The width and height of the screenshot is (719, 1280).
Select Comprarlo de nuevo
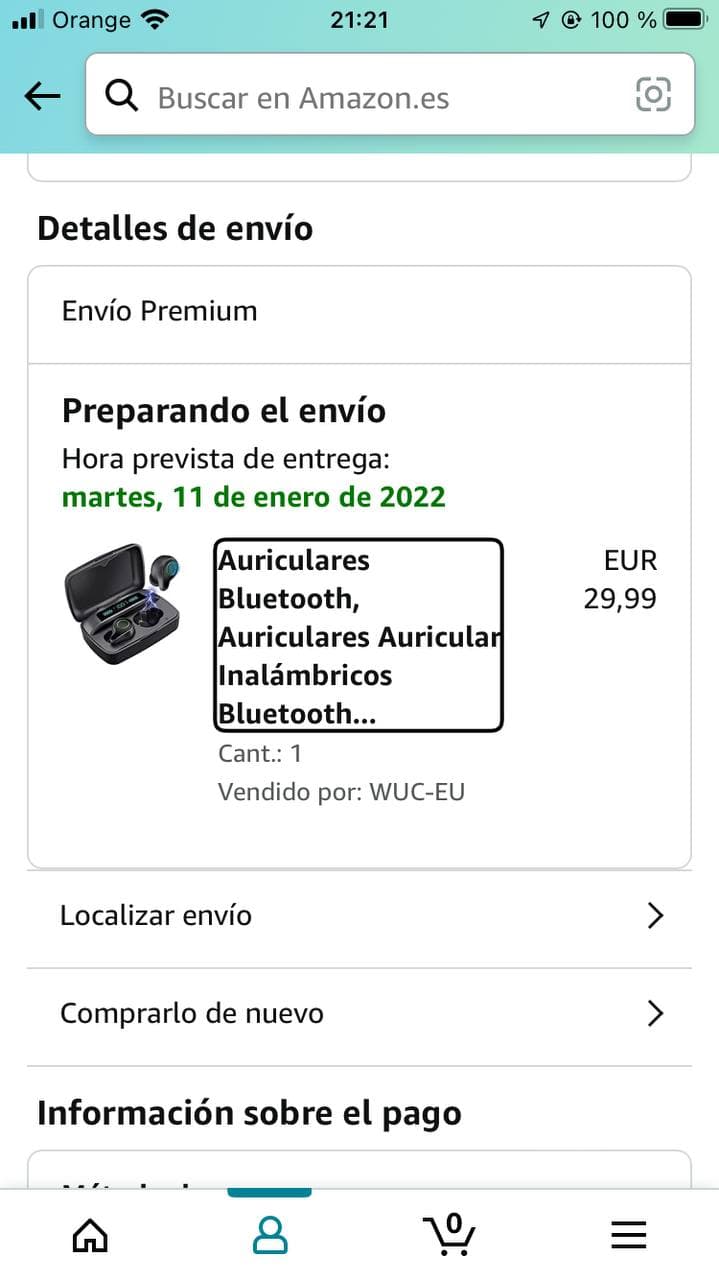358,1014
